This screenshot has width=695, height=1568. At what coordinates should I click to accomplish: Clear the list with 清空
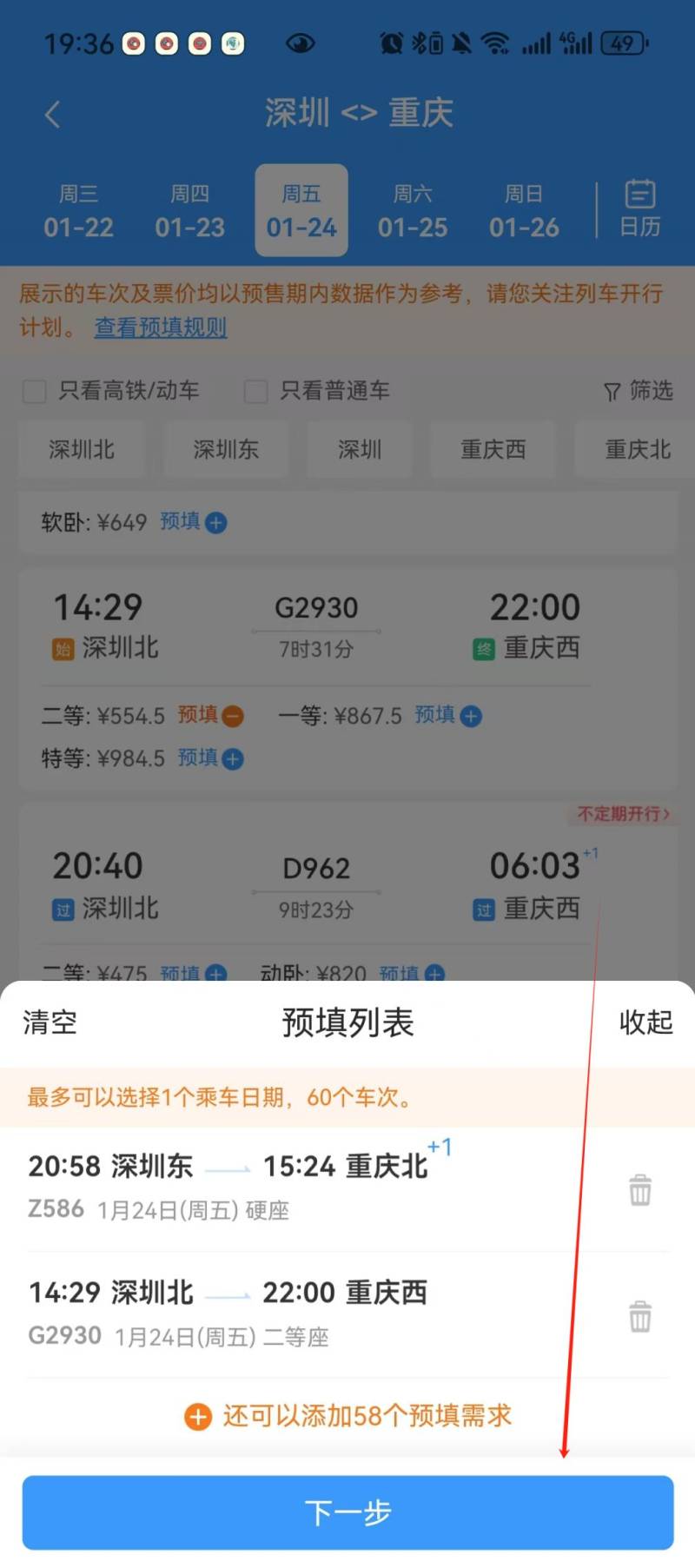point(50,1022)
